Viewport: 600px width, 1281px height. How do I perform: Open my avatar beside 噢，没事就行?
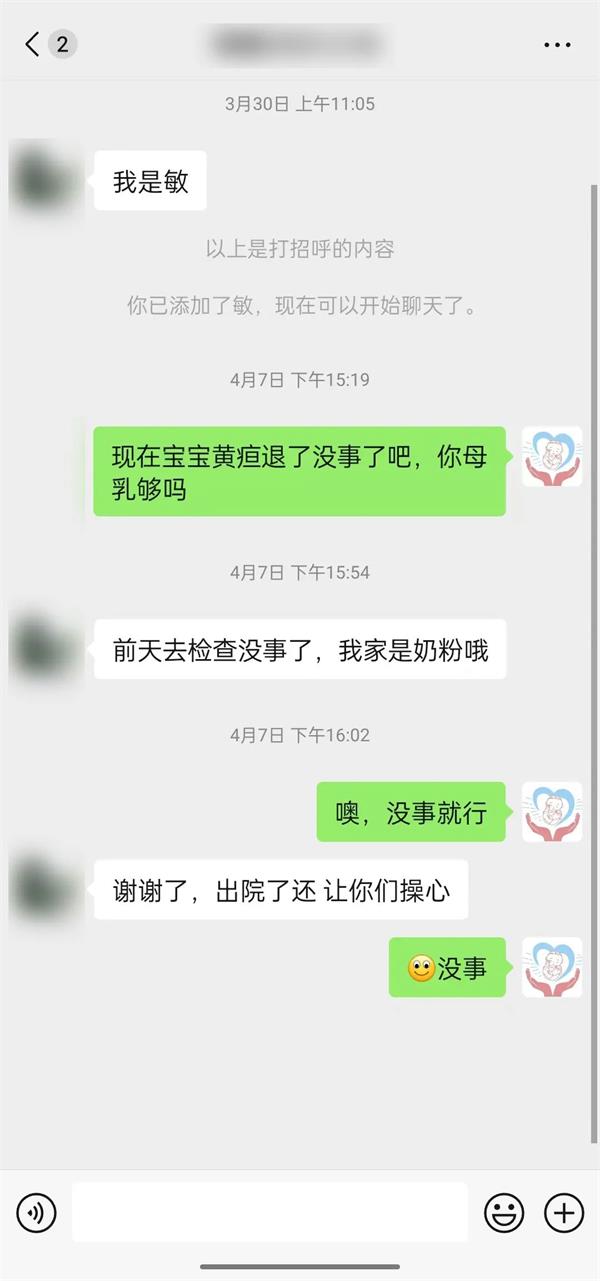click(x=551, y=812)
